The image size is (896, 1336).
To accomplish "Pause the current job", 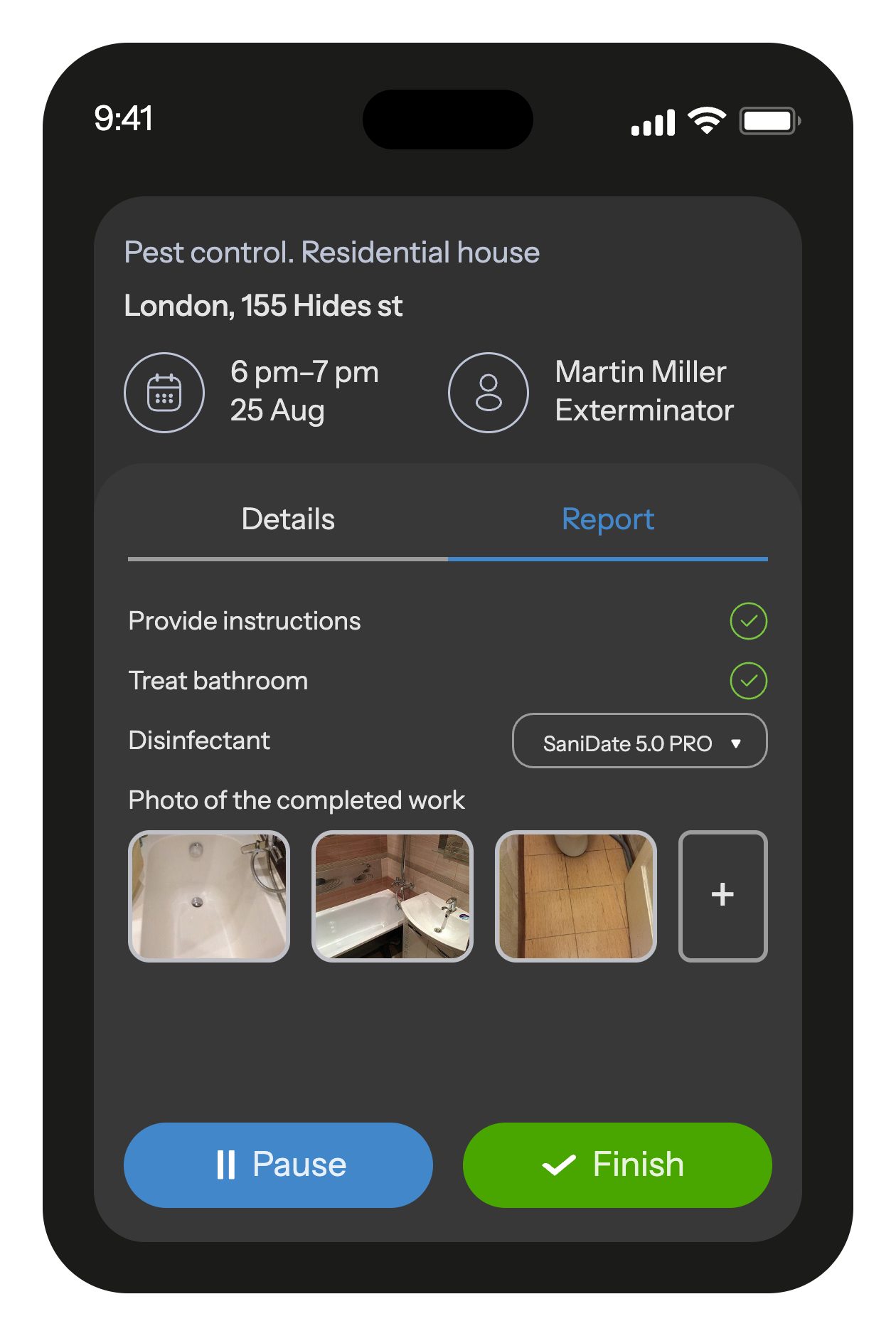I will tap(278, 1165).
